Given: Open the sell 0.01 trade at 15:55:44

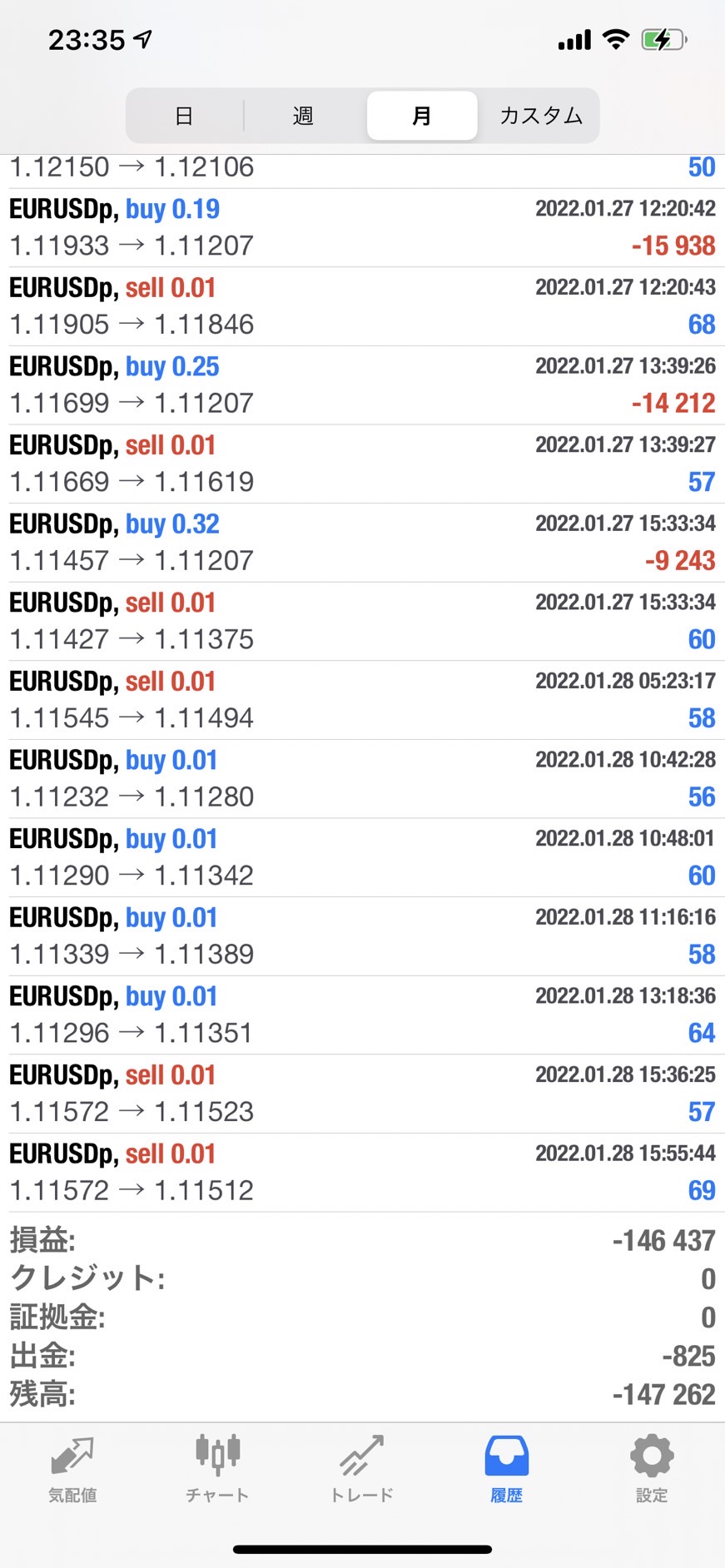Looking at the screenshot, I should 362,1172.
